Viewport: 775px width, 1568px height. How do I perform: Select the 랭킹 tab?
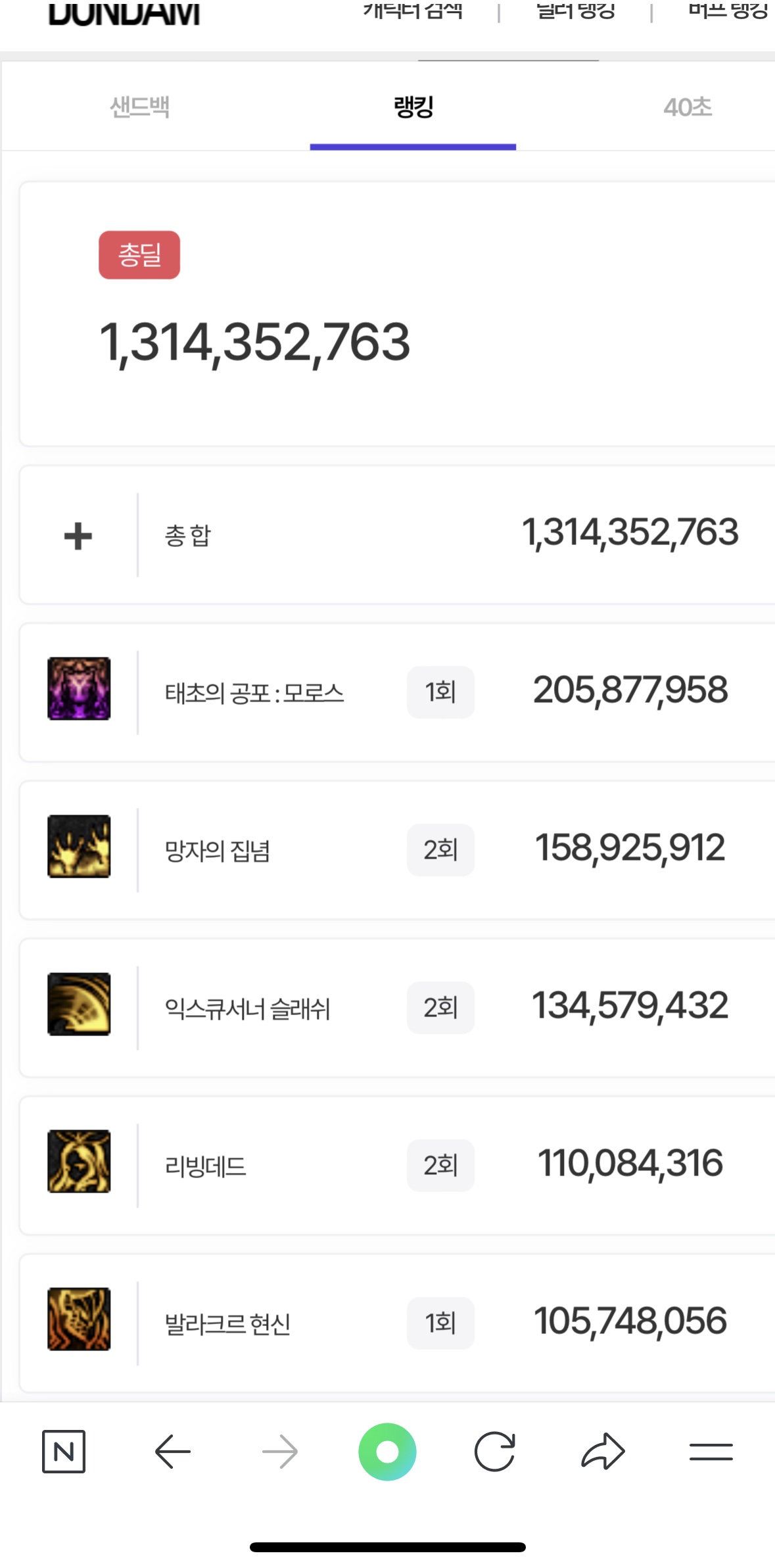pos(413,107)
